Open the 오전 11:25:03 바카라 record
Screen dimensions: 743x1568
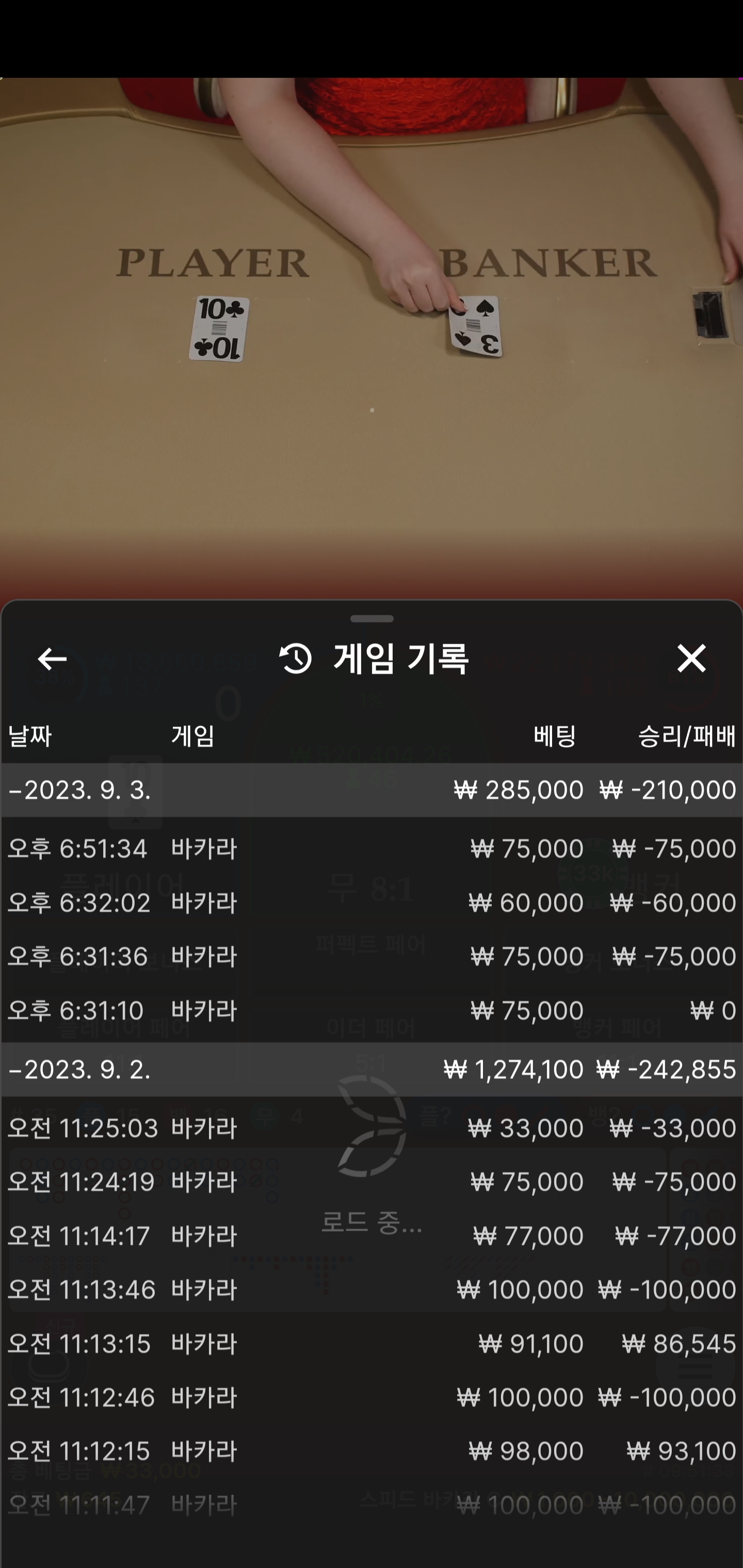tap(372, 1128)
